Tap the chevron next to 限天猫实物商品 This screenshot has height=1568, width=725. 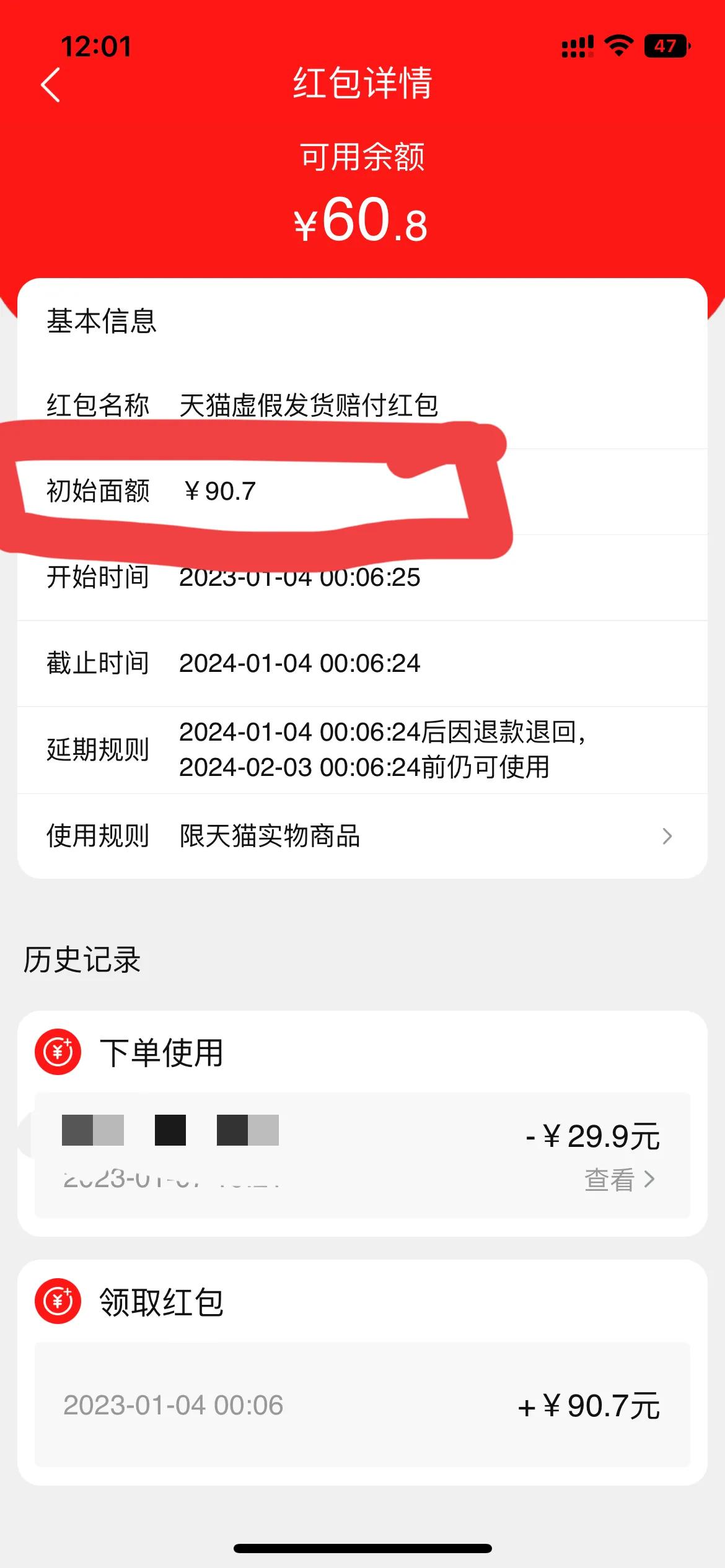(668, 837)
